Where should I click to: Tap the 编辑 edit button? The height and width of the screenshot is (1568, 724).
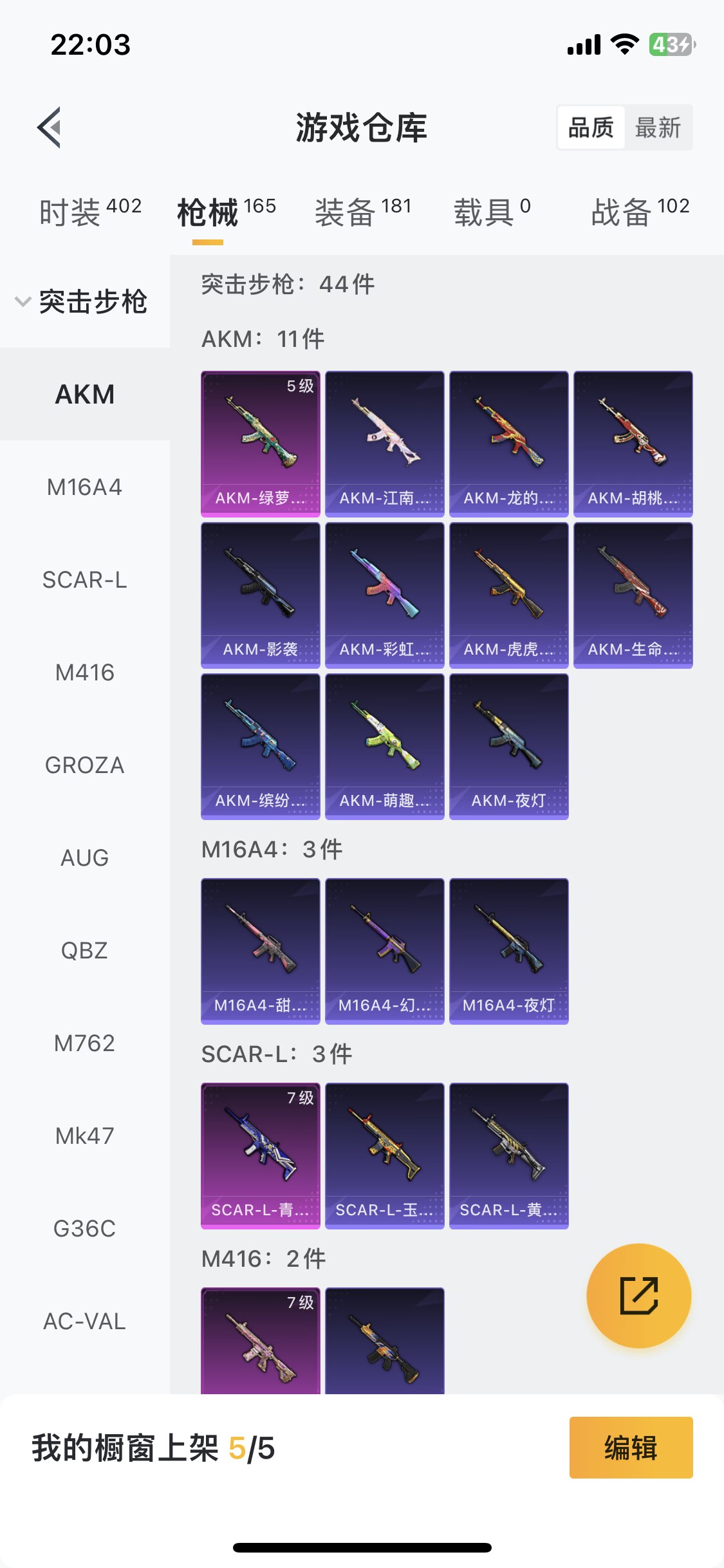(x=631, y=1448)
